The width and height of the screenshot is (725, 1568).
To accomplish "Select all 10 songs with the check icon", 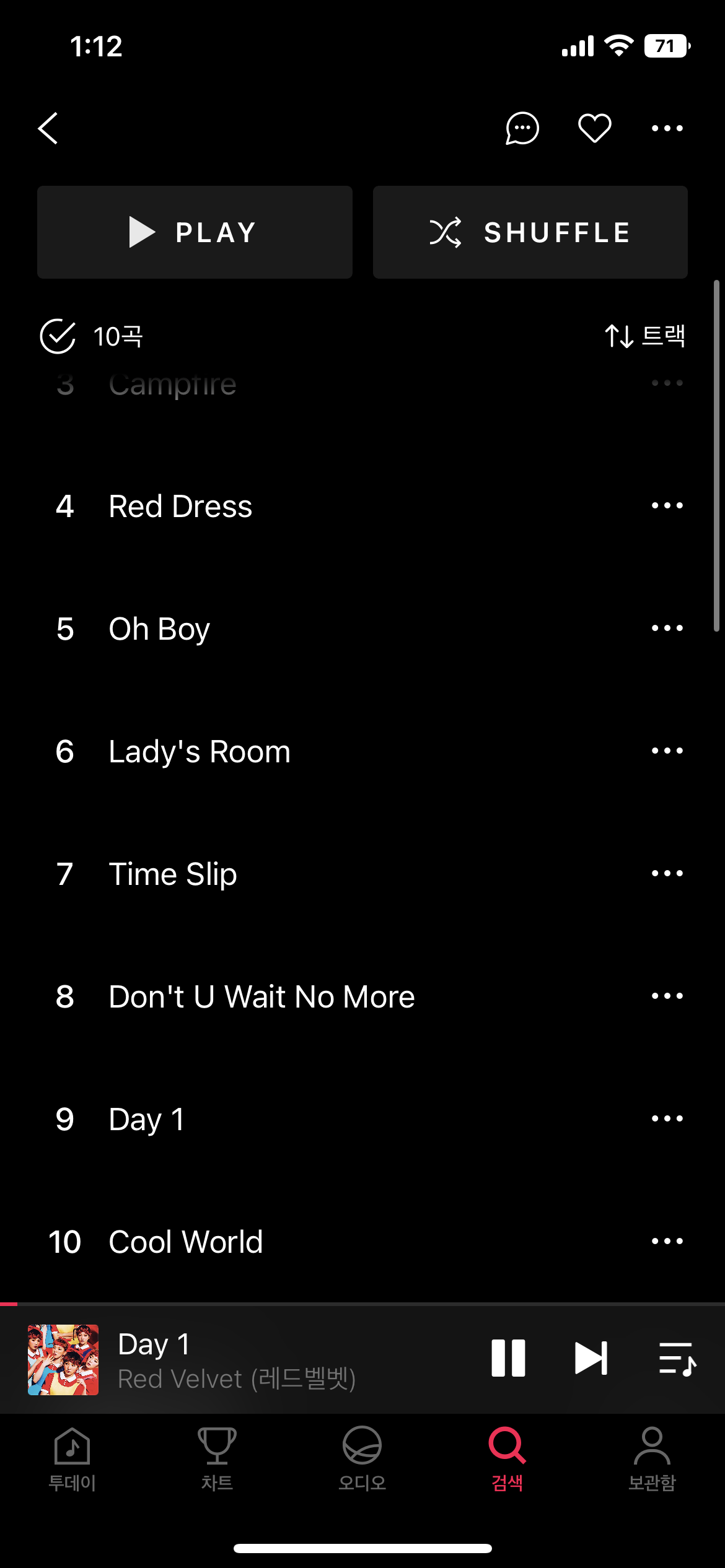I will [58, 336].
